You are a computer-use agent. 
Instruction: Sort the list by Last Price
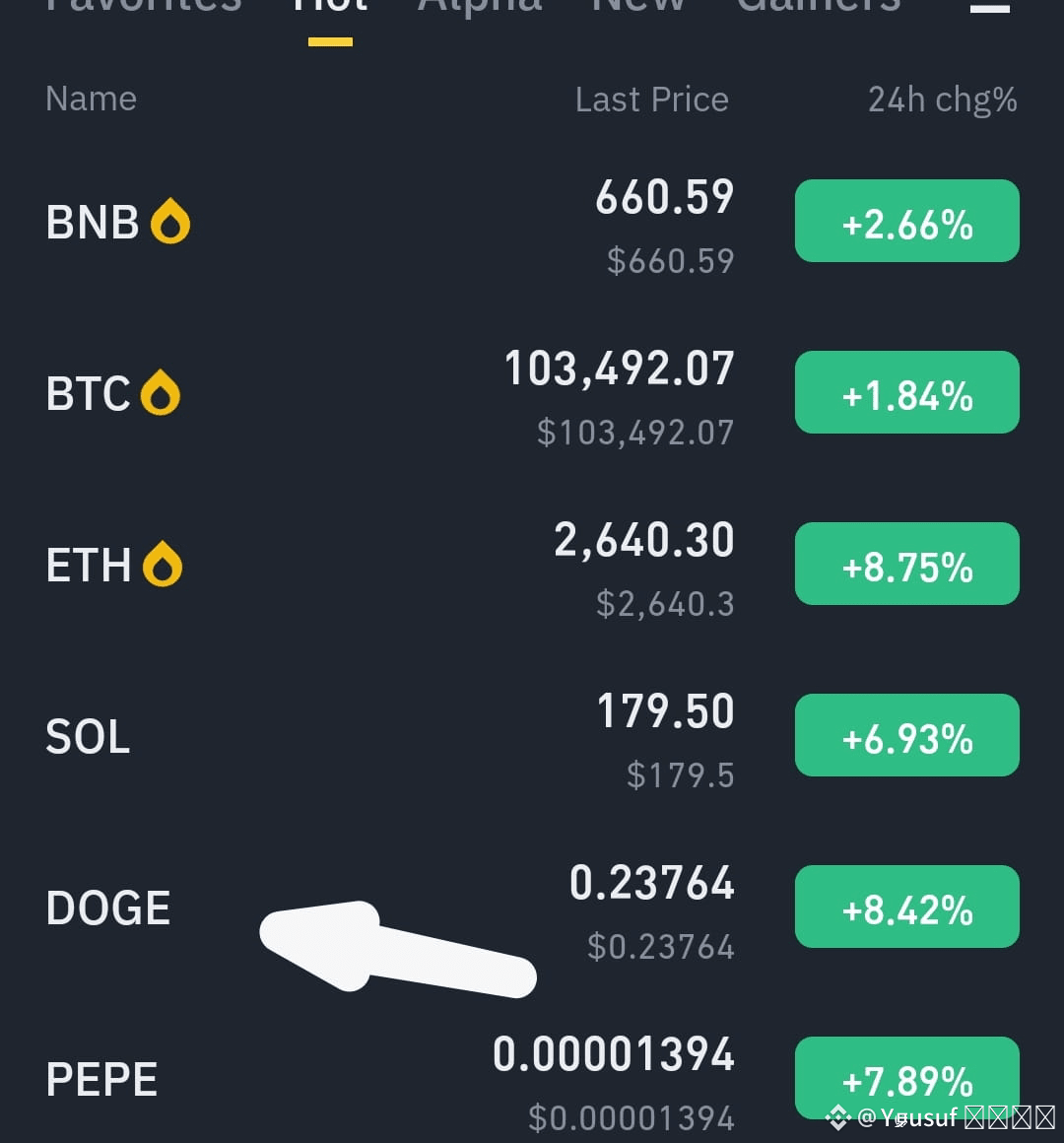[651, 100]
